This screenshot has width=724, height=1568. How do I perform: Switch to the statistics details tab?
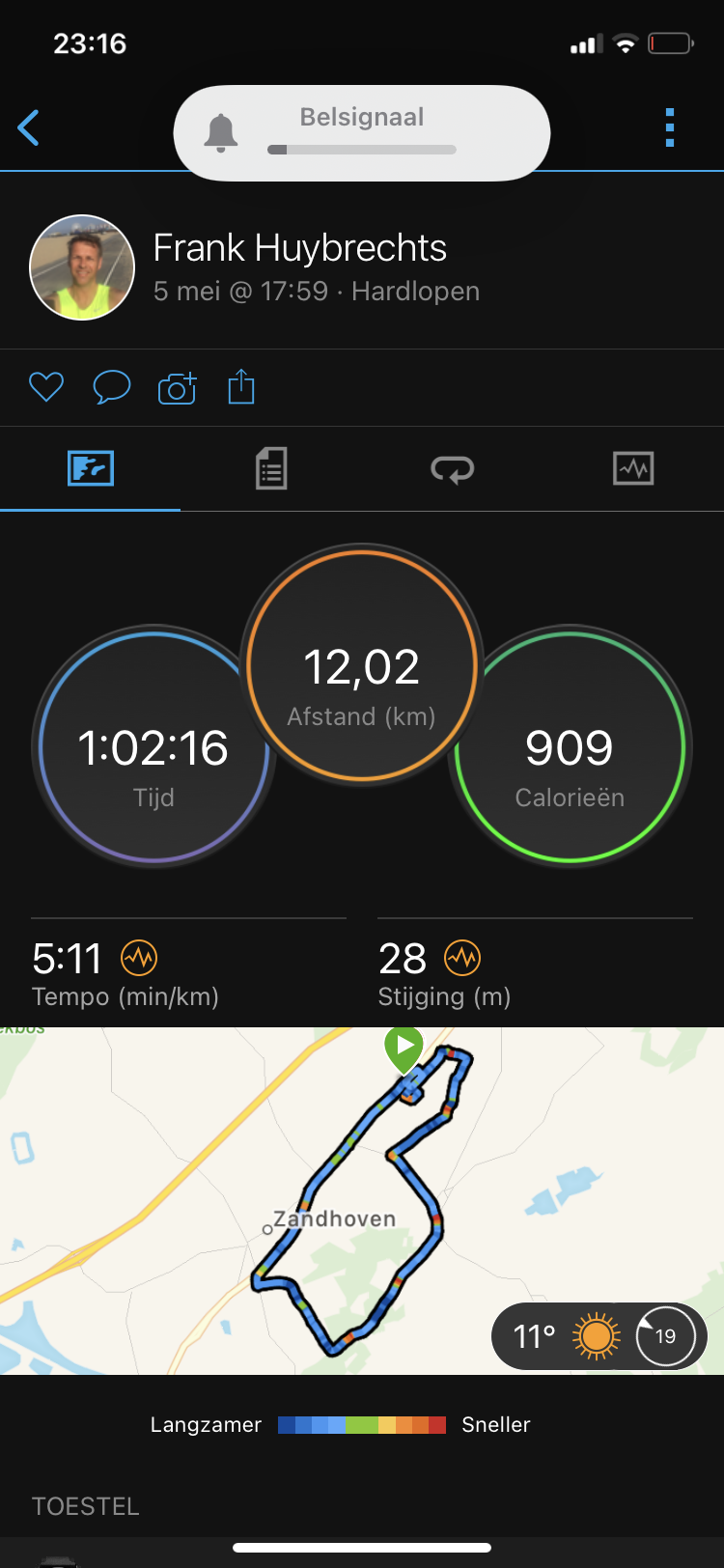point(271,469)
